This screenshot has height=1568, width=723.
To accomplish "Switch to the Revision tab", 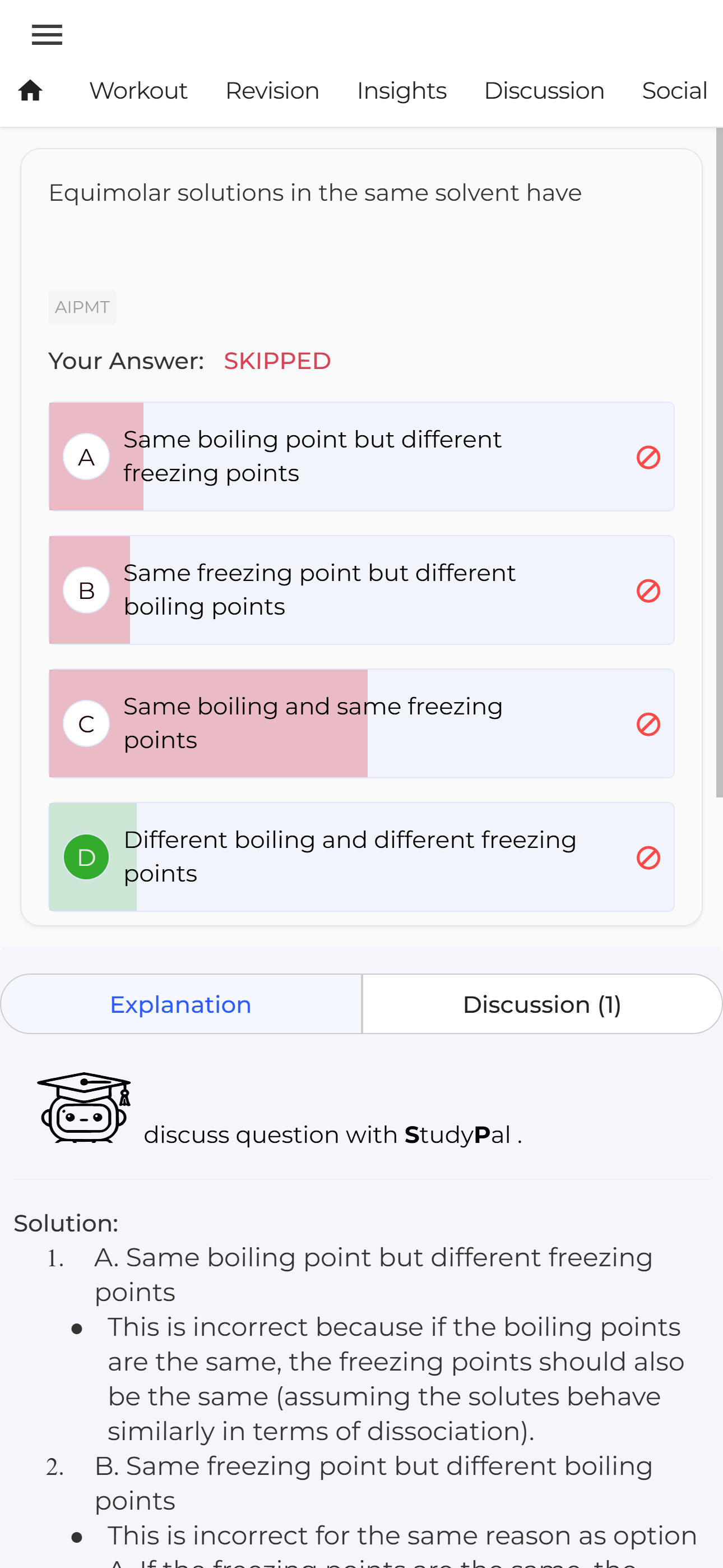I will [x=272, y=91].
